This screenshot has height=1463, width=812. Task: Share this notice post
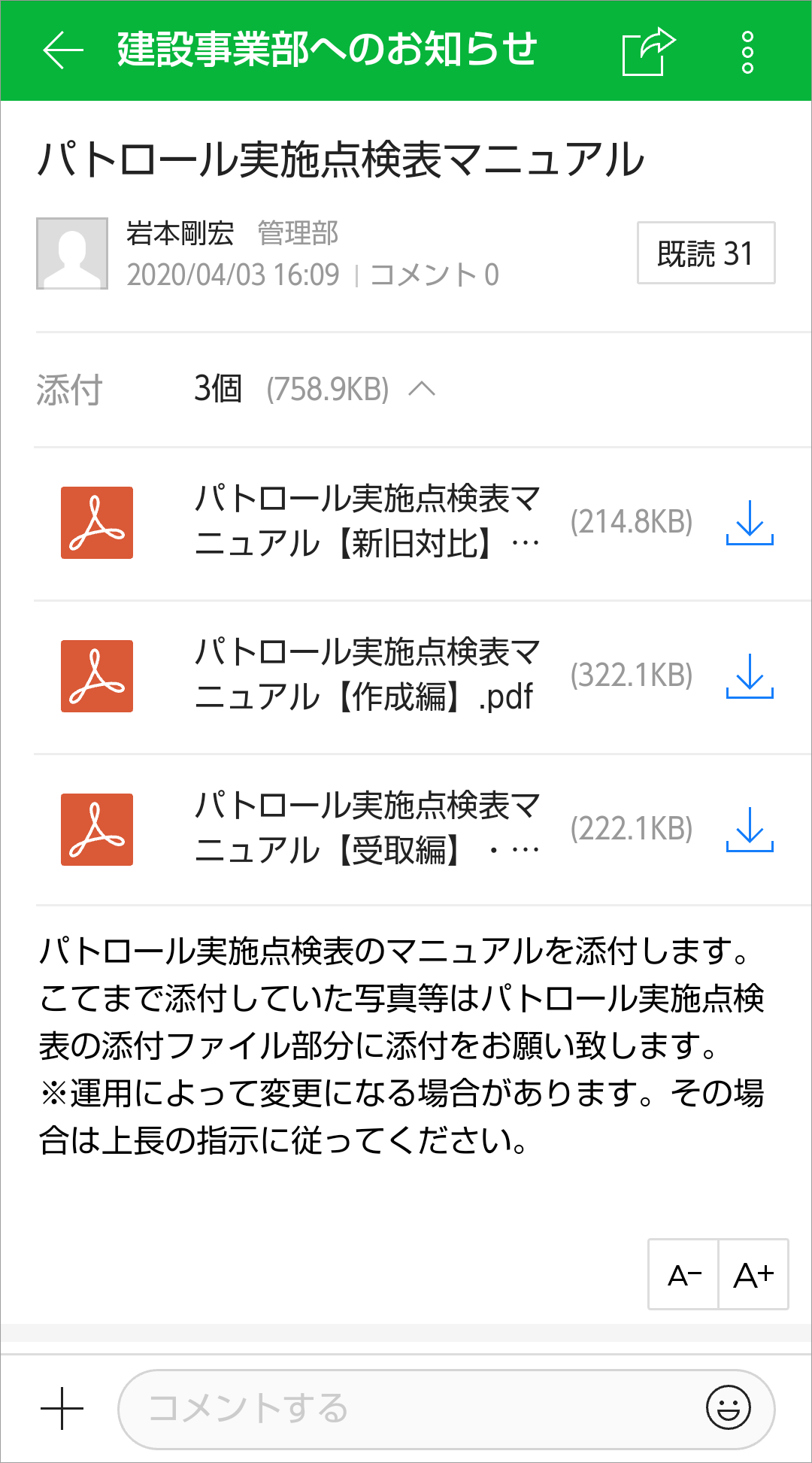(x=648, y=51)
